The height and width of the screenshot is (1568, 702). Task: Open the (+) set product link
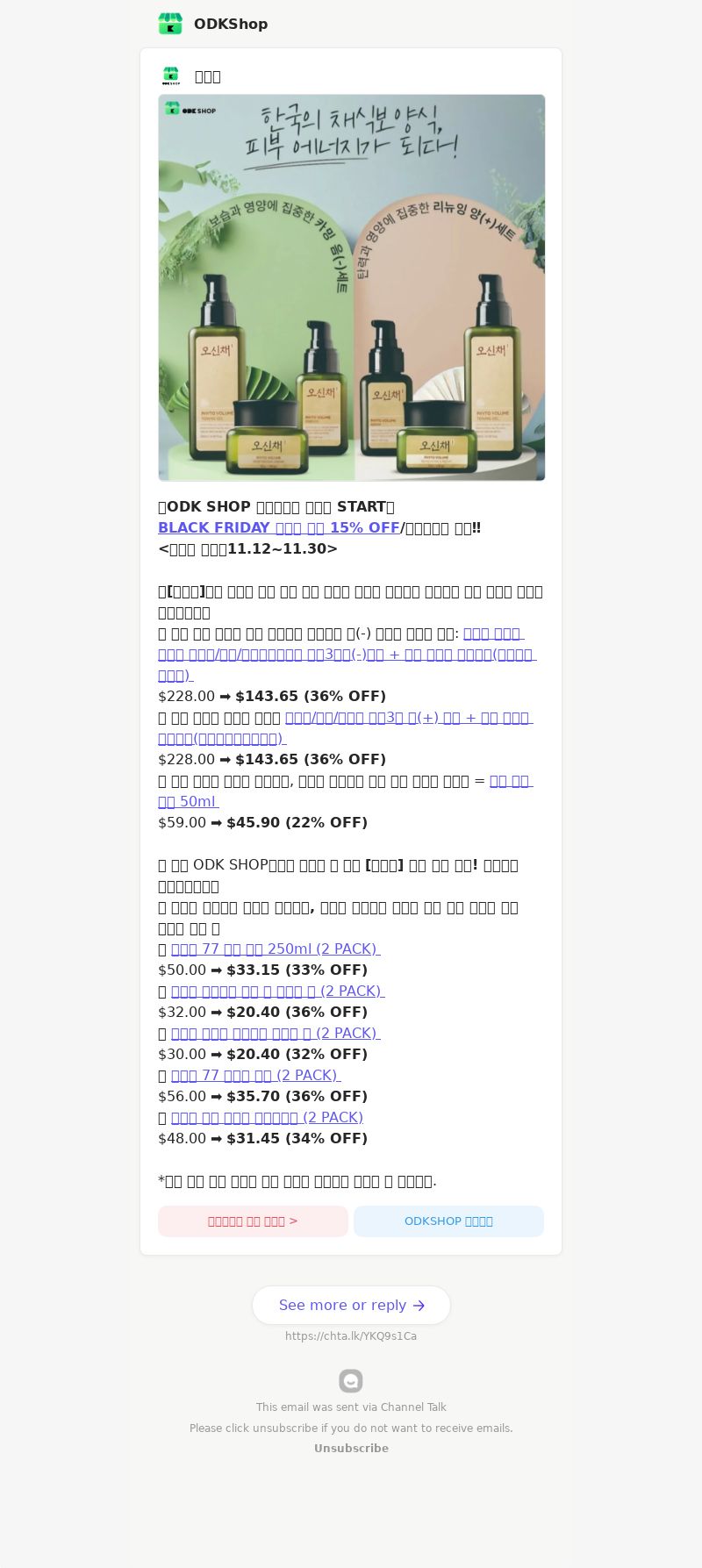point(408,719)
